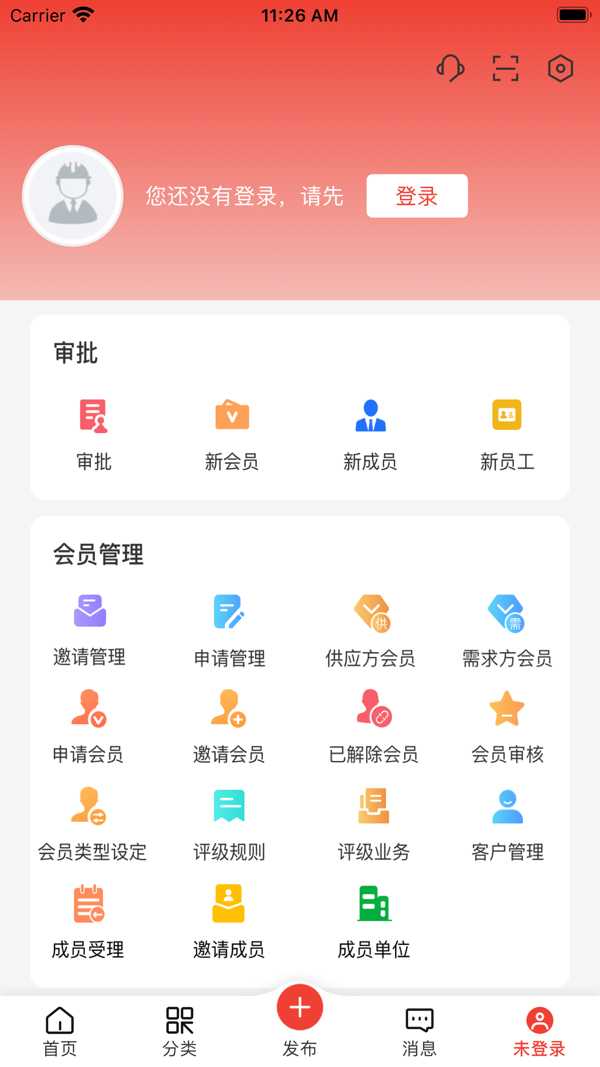Open 审批 approval item
The height and width of the screenshot is (1067, 600).
click(x=94, y=432)
